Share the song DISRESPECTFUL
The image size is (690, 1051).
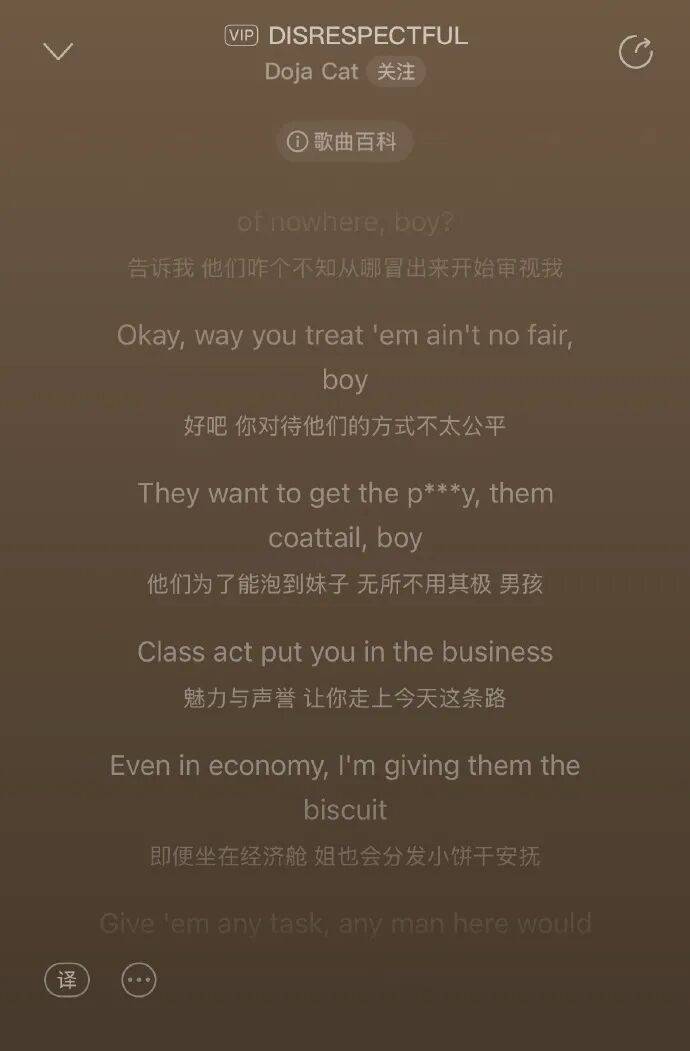(635, 52)
